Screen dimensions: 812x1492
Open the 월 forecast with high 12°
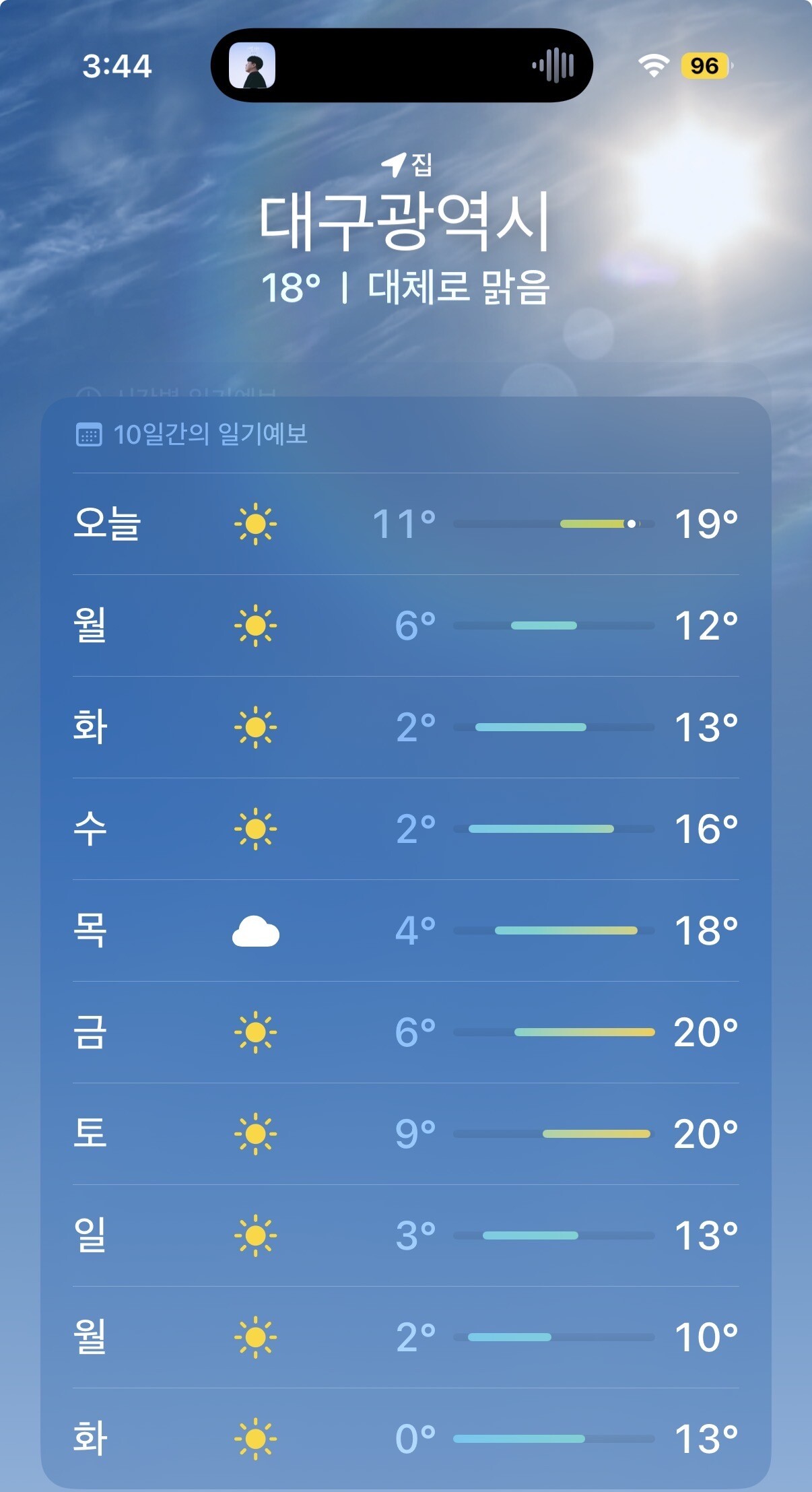406,625
